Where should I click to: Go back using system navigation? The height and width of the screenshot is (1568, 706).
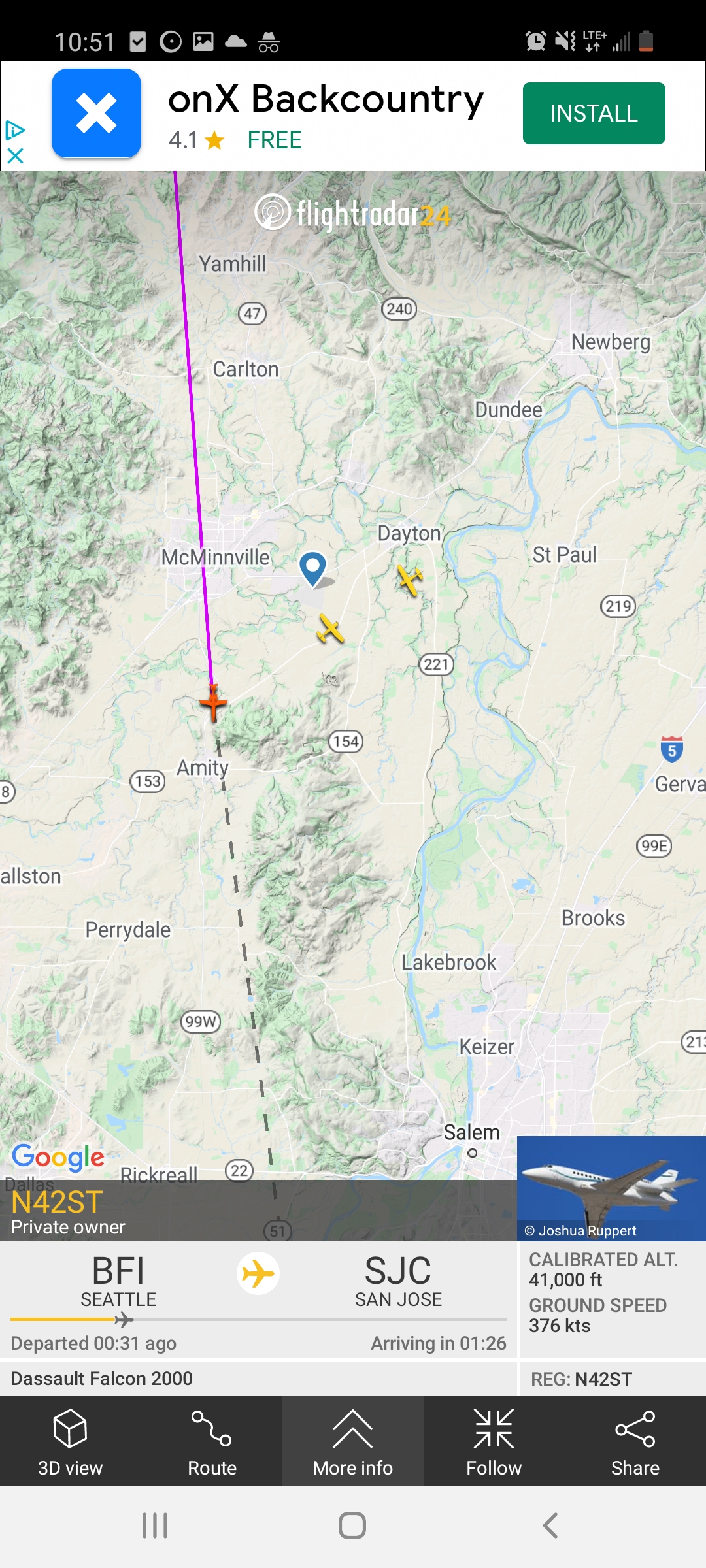(550, 1526)
